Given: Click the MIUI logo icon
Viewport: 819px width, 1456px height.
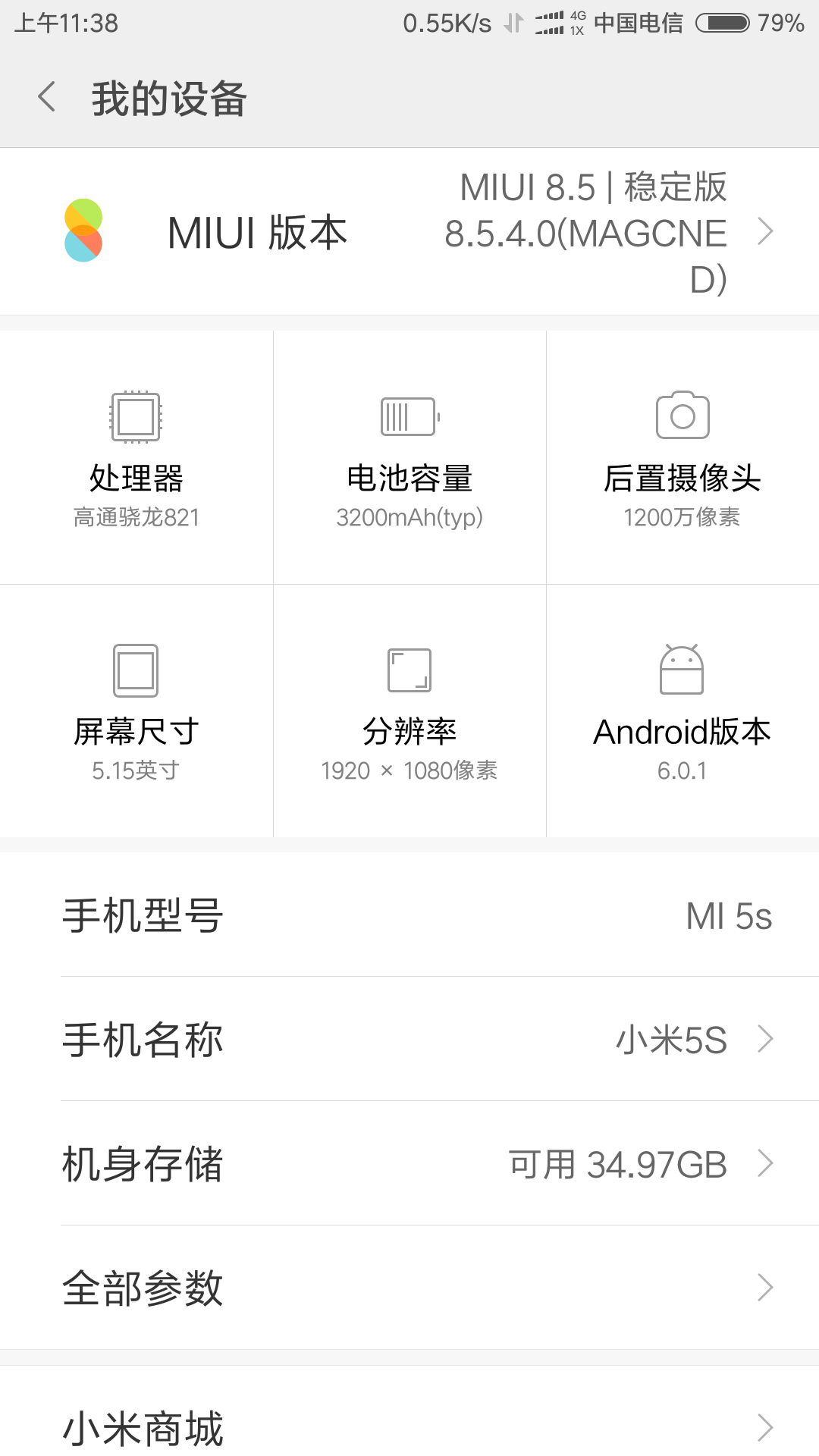Looking at the screenshot, I should pos(84,230).
